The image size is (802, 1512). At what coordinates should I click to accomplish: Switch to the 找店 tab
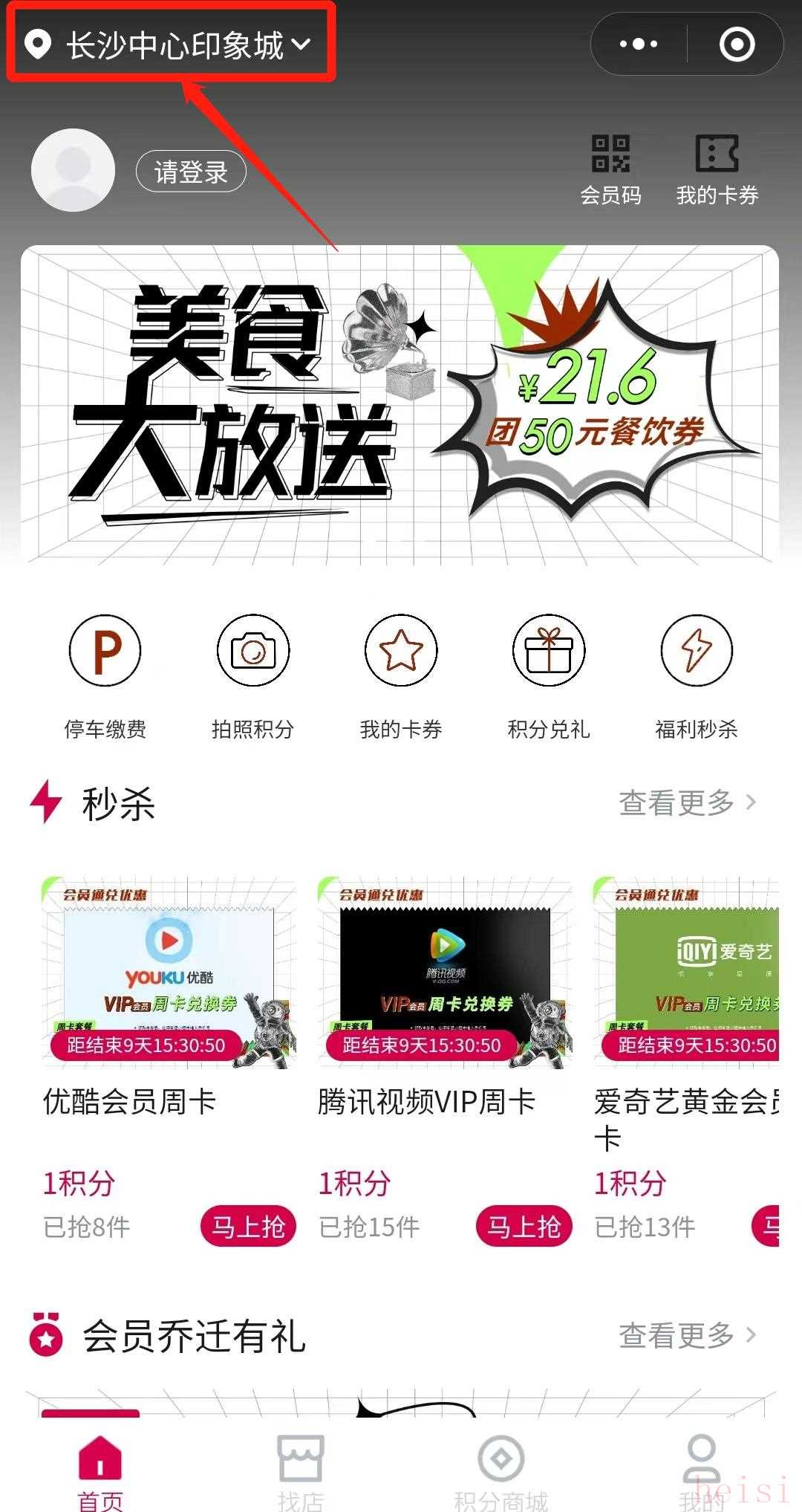301,1471
